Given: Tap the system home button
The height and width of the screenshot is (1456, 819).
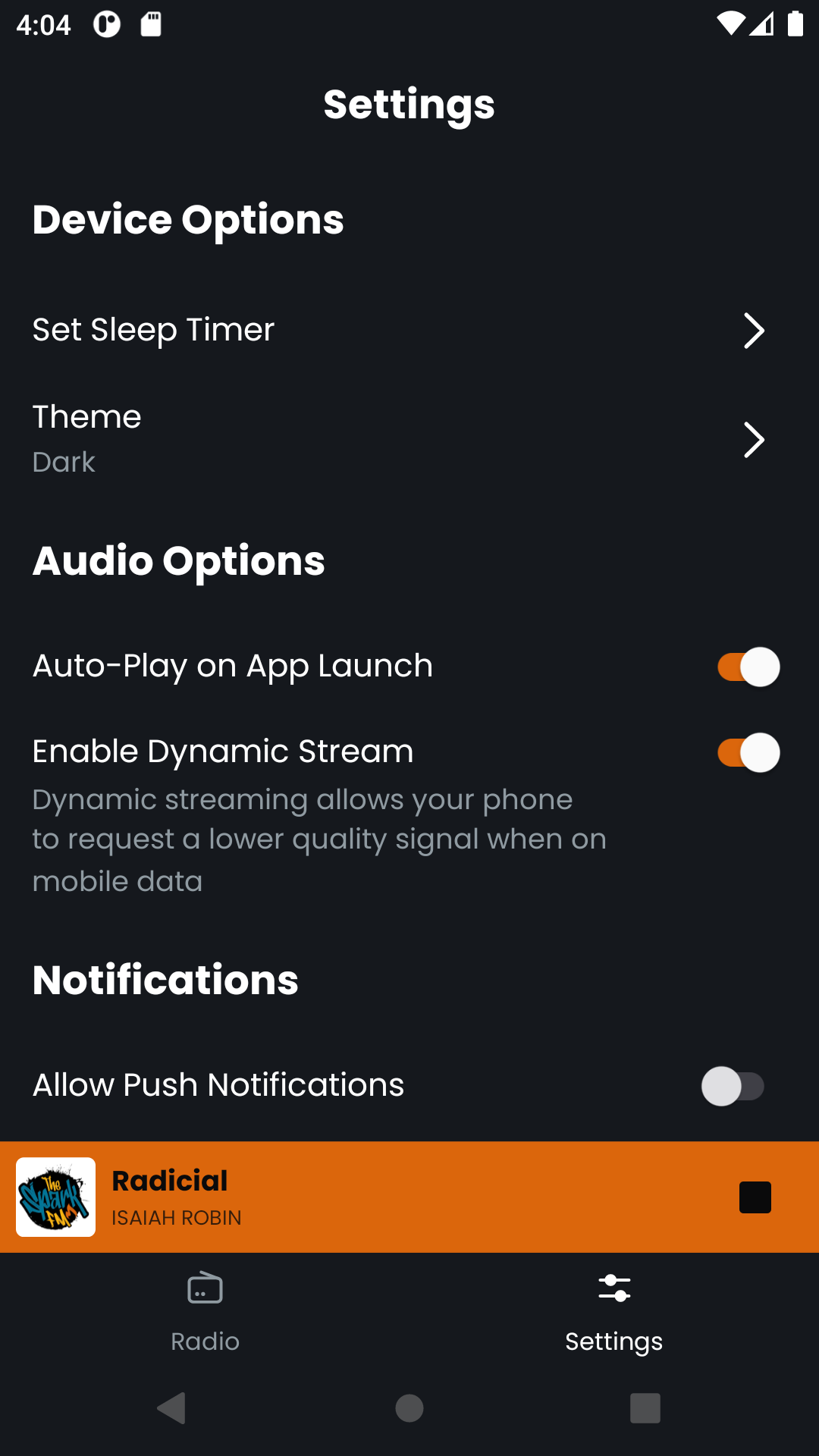Looking at the screenshot, I should pos(409,1408).
